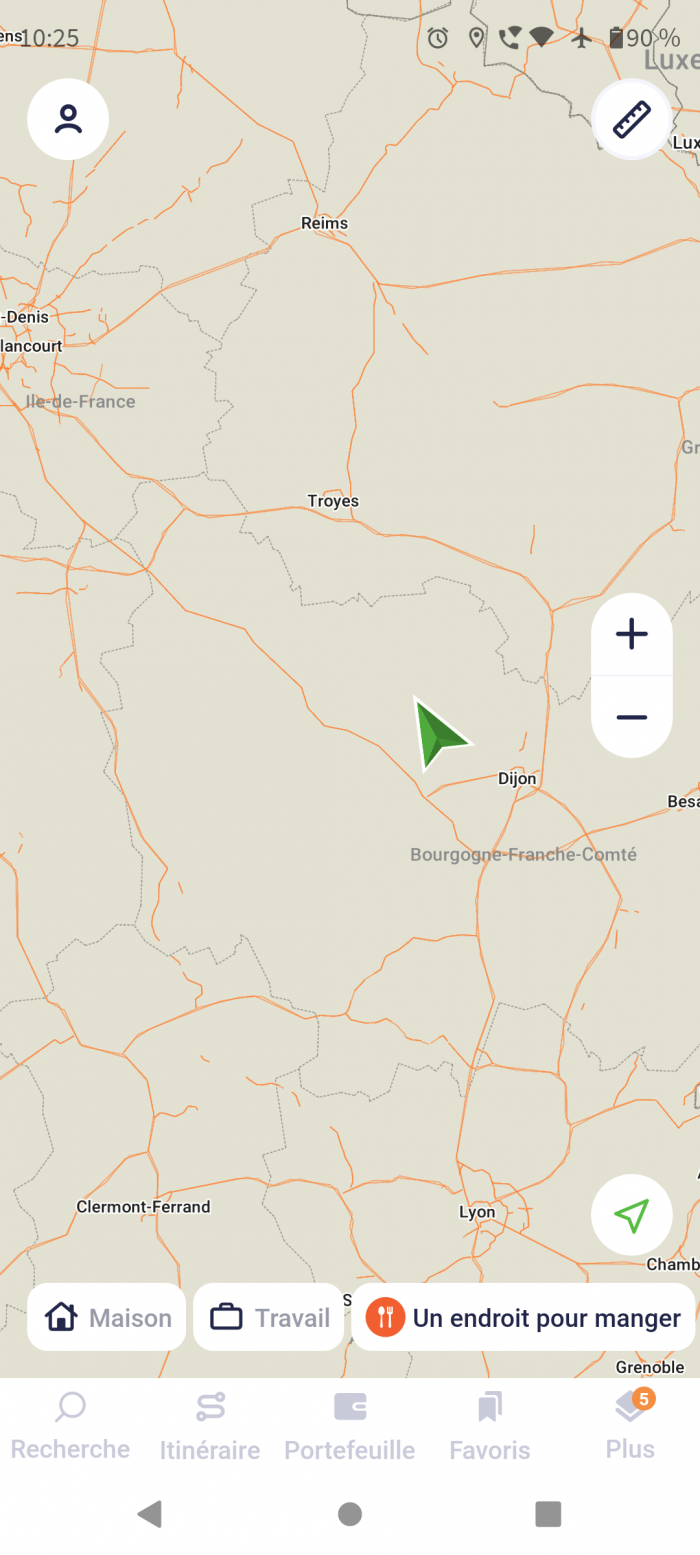Open the Plus tab

630,1426
